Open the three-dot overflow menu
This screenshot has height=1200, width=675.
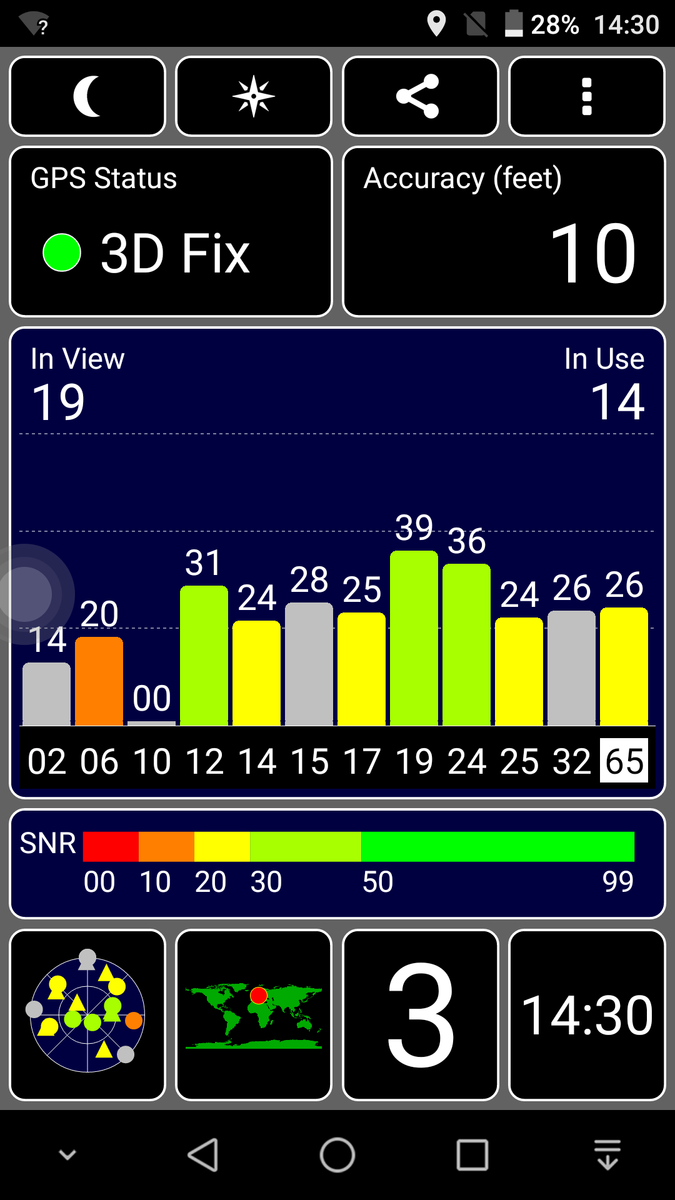tap(587, 96)
